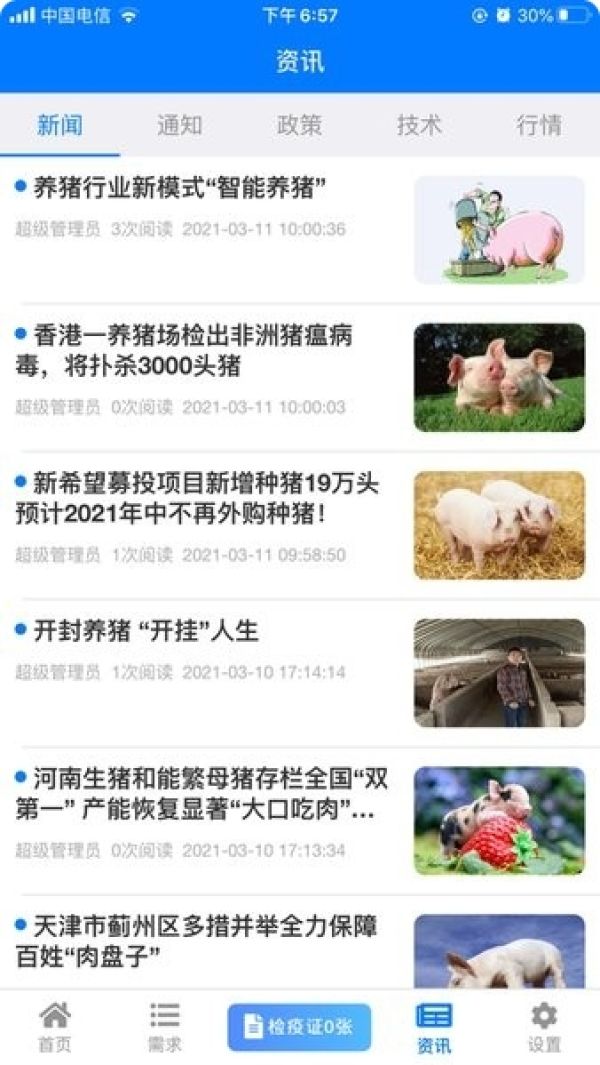Switch to the 通知 tab

pos(179,125)
